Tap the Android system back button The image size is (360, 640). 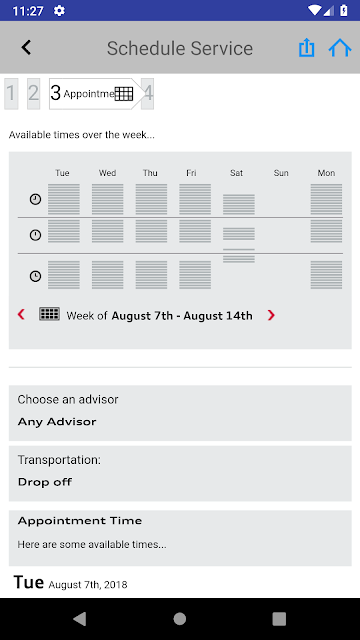pyautogui.click(x=80, y=619)
